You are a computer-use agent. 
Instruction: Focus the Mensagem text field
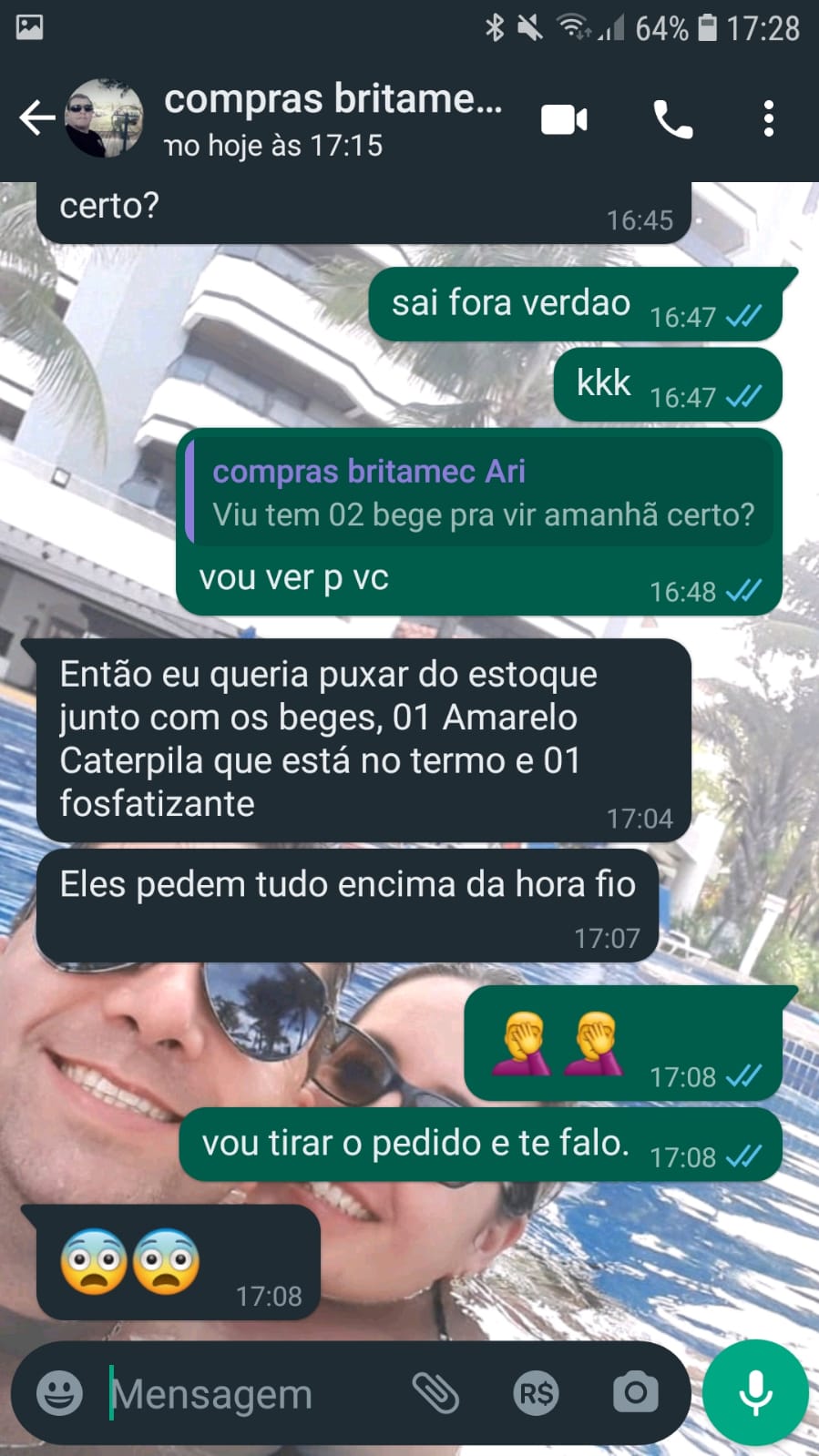(246, 1393)
